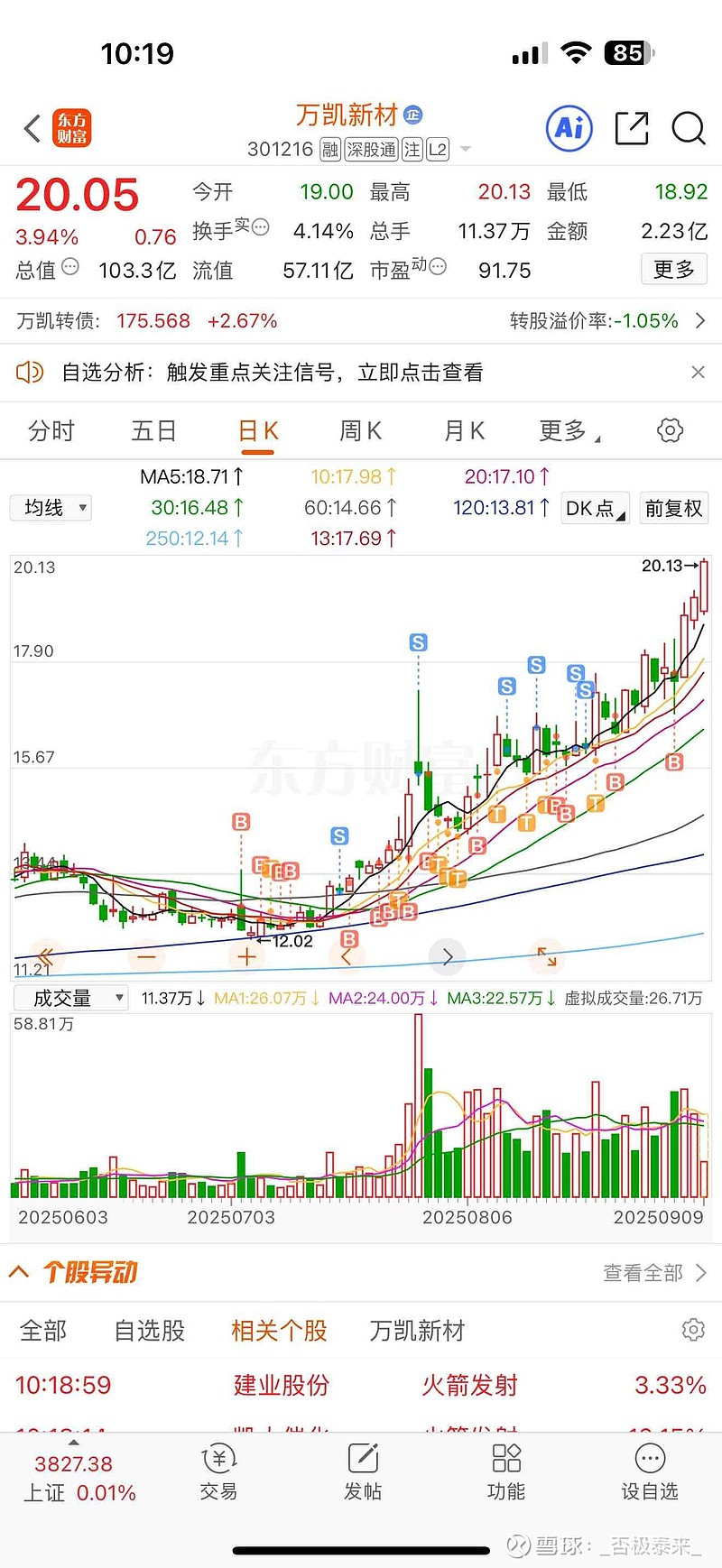Dismiss the 自选分析 notification banner

[x=698, y=372]
